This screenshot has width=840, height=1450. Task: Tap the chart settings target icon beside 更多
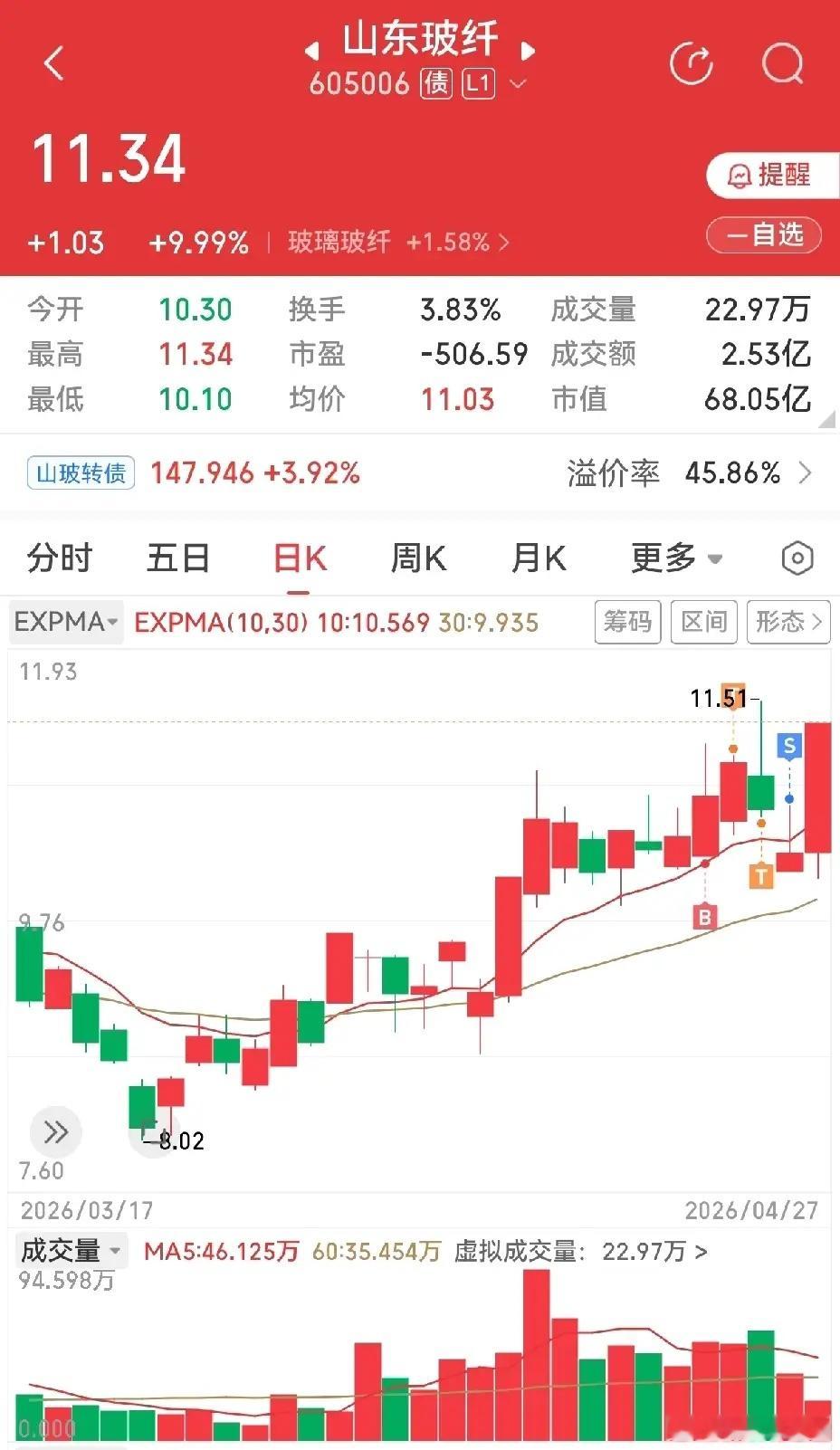(797, 558)
